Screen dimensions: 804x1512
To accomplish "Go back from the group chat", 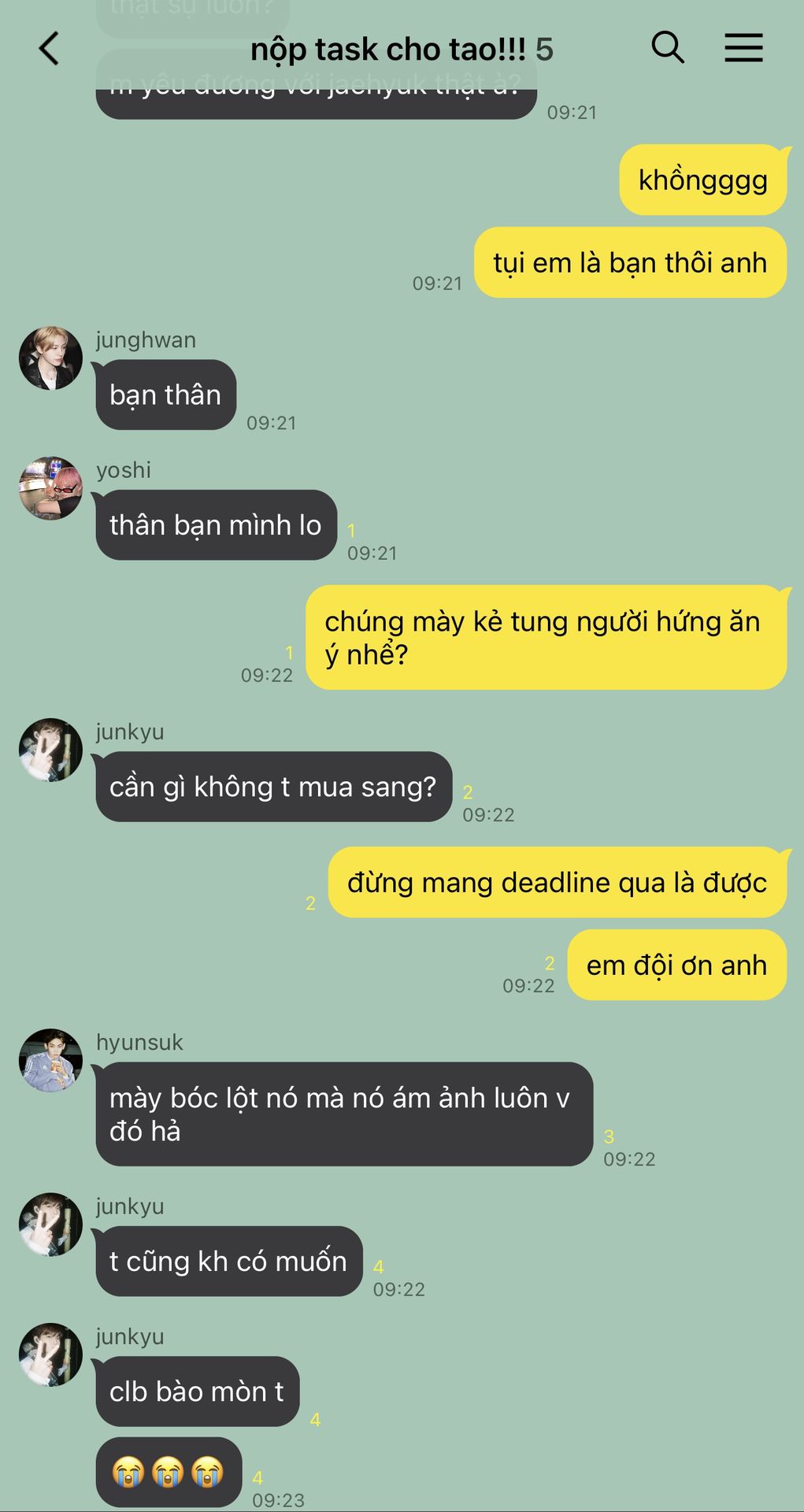I will [49, 49].
